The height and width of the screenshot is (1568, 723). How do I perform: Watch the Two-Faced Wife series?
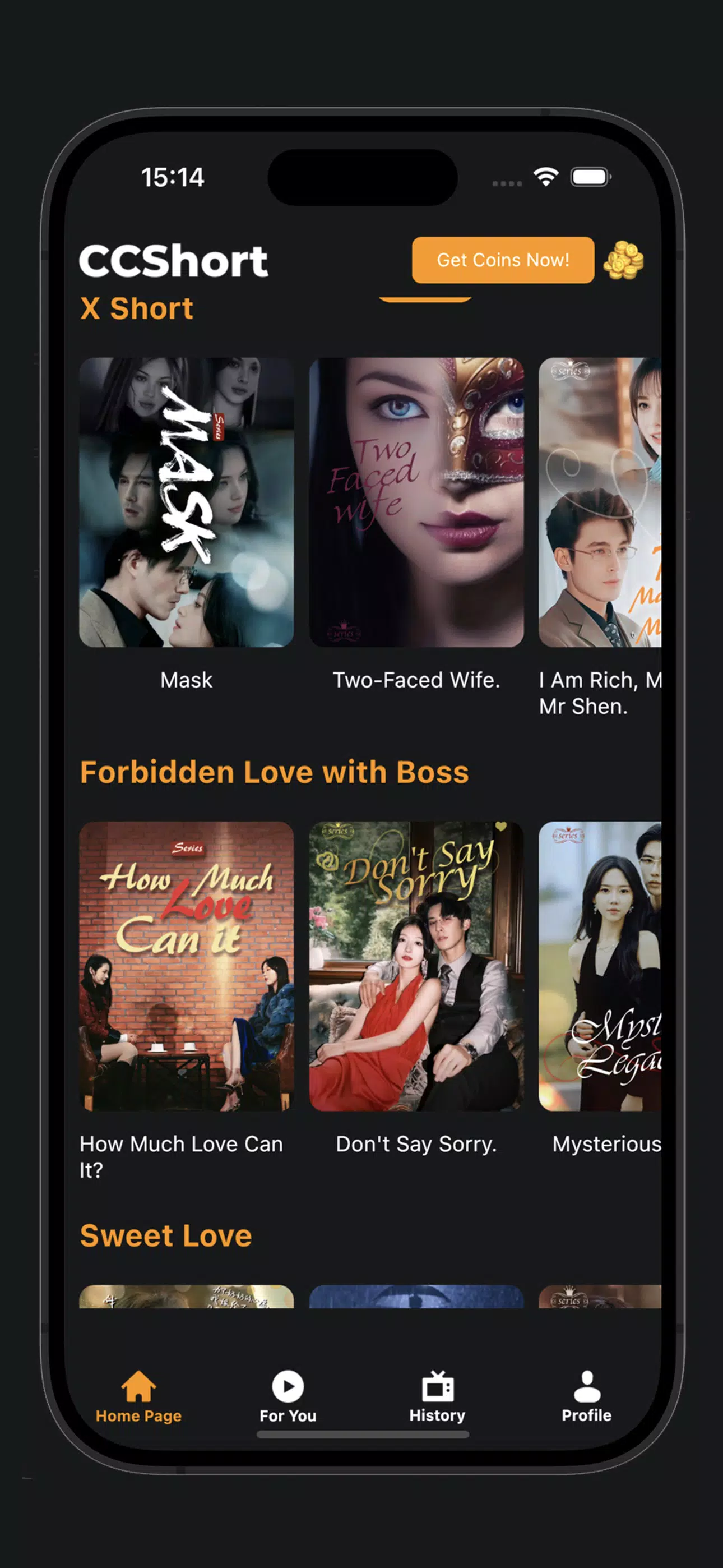416,502
